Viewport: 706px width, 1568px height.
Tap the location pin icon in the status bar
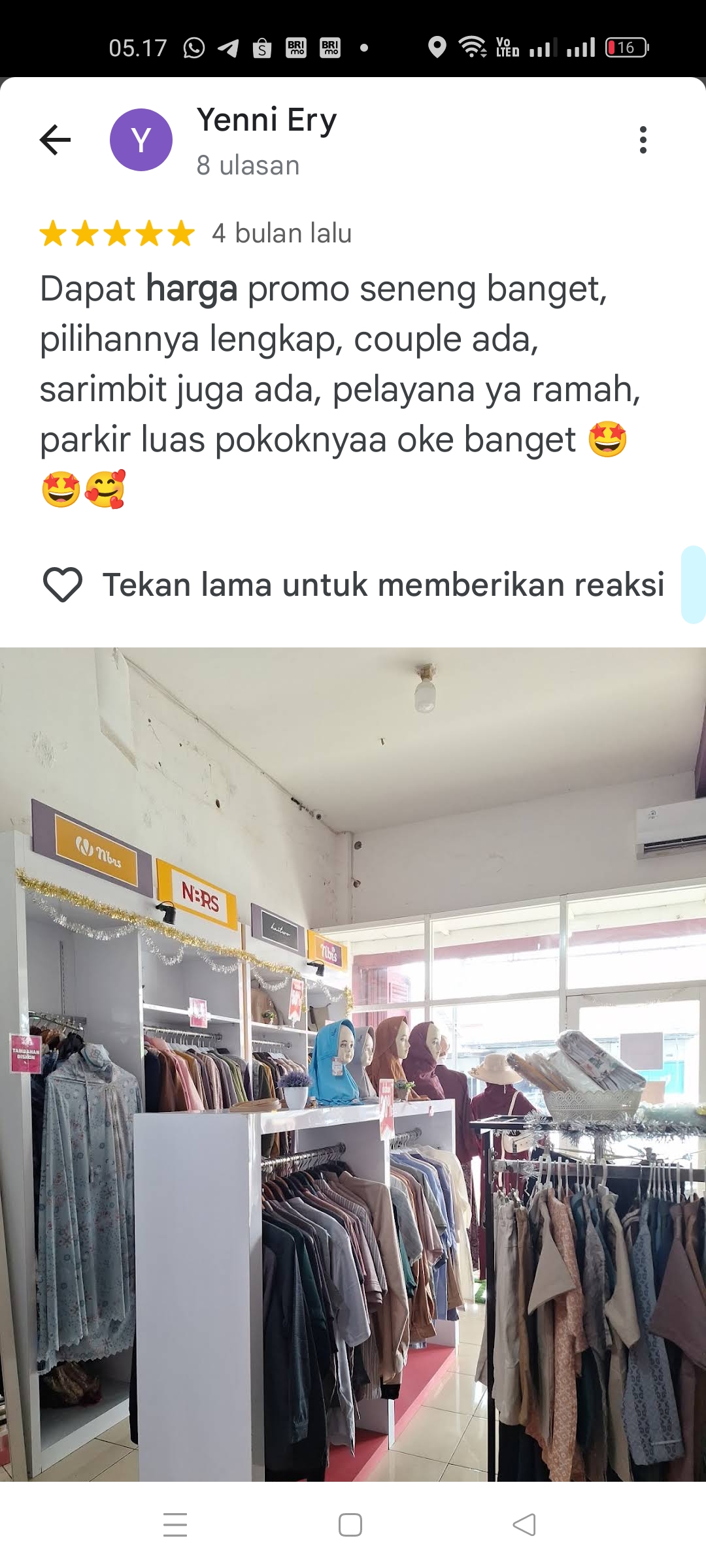(435, 49)
